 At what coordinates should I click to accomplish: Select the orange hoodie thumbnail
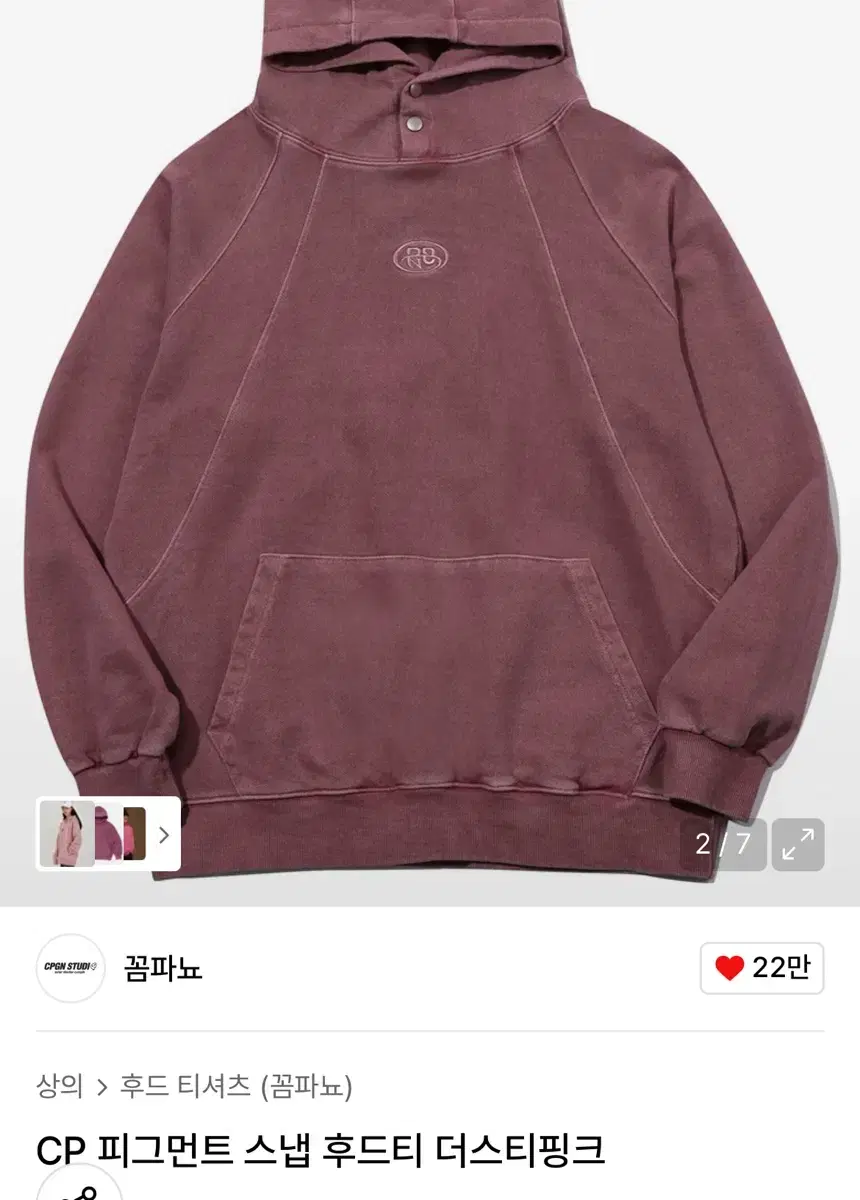[134, 834]
